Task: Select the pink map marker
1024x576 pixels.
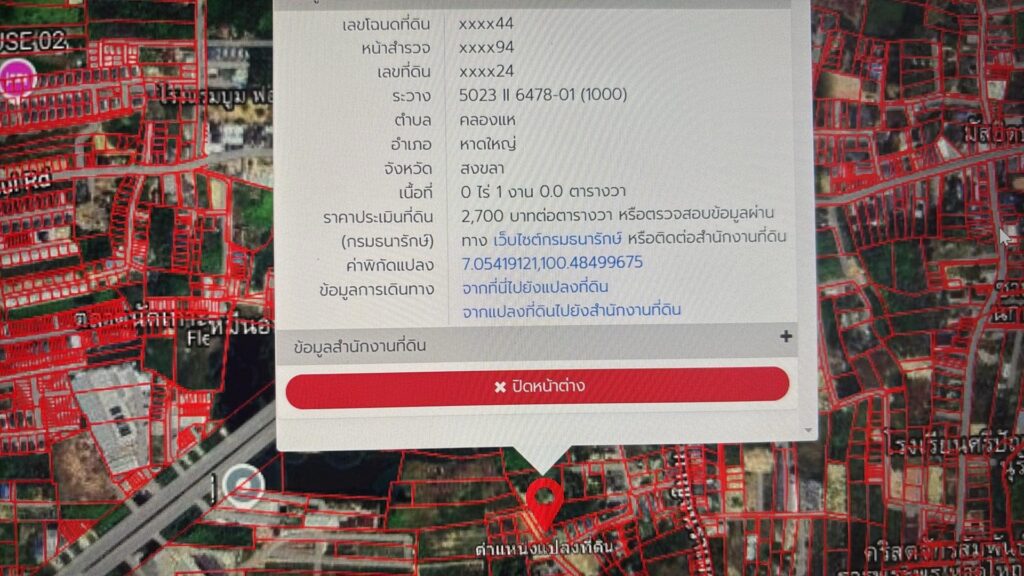Action: click(17, 78)
